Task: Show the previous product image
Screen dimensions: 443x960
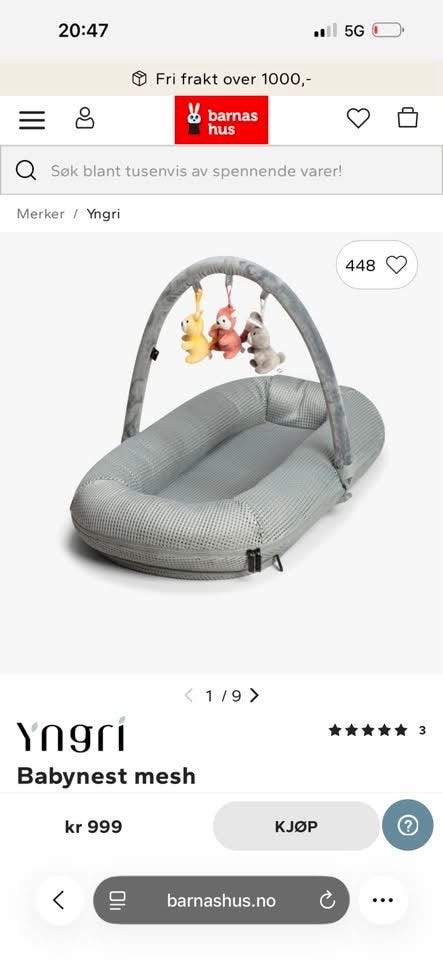Action: pos(188,696)
